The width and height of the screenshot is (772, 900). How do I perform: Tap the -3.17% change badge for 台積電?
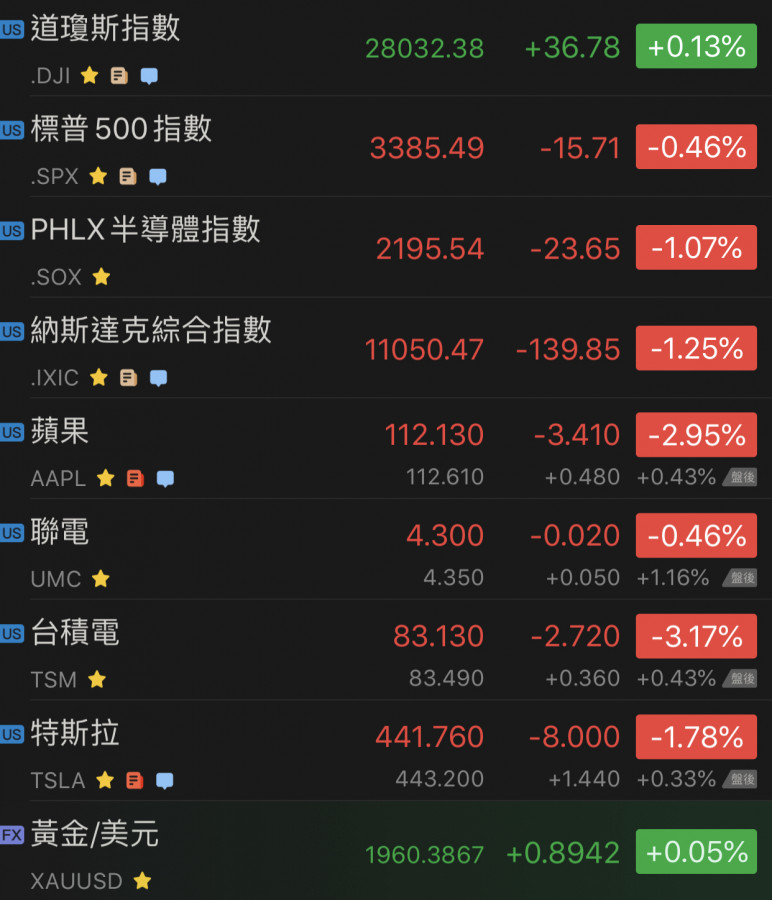[x=696, y=636]
